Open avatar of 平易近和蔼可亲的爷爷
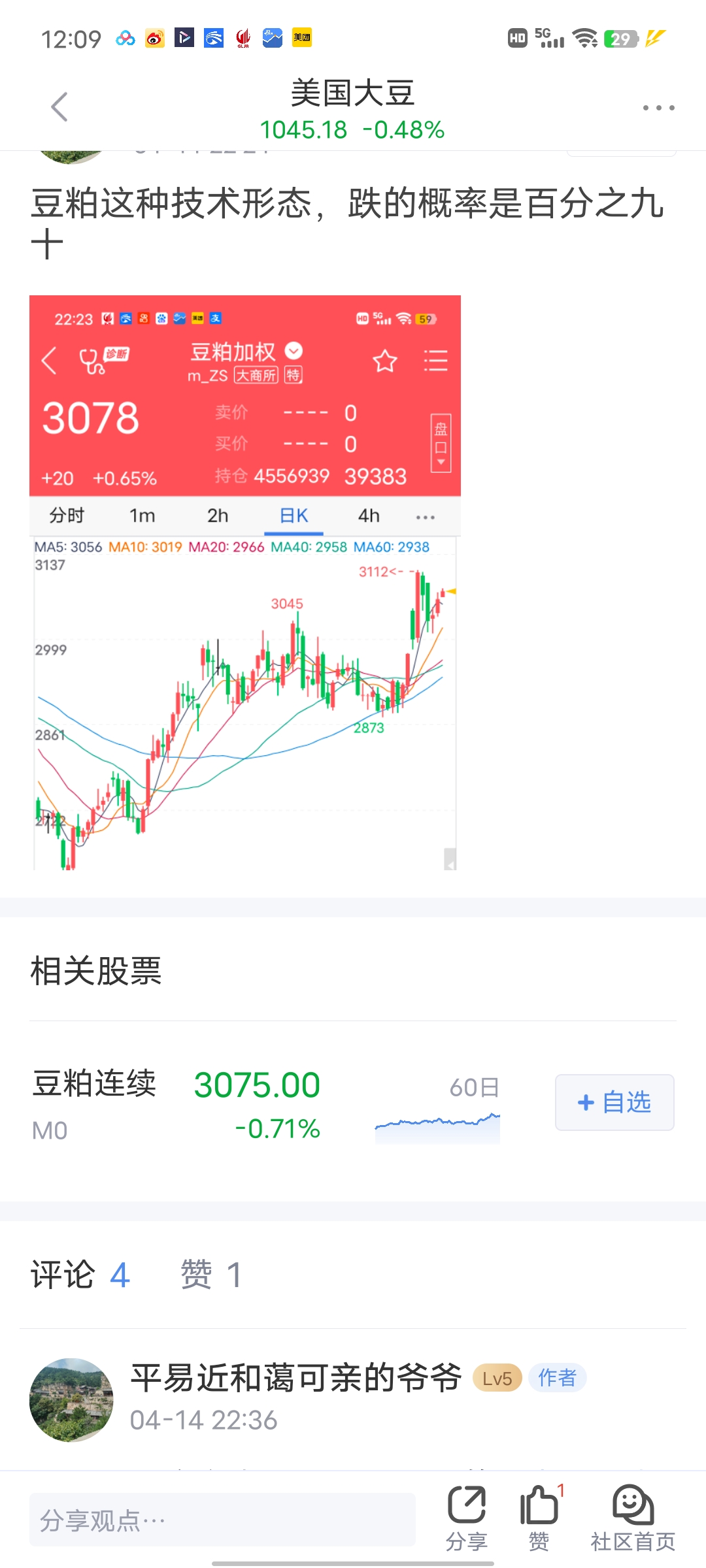The image size is (706, 1568). [x=71, y=1399]
